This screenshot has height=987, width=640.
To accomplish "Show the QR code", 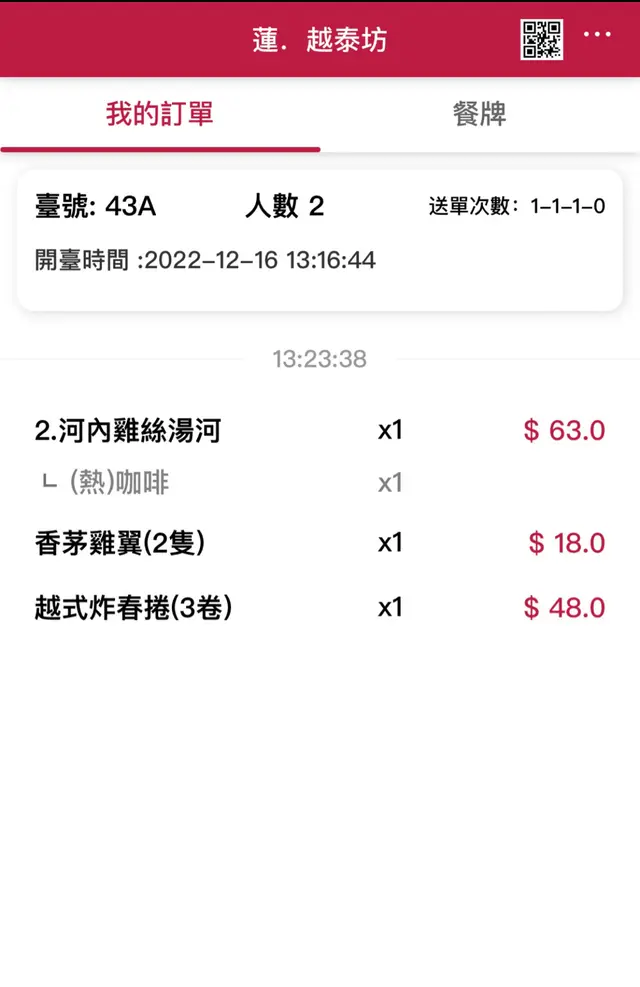I will coord(541,39).
